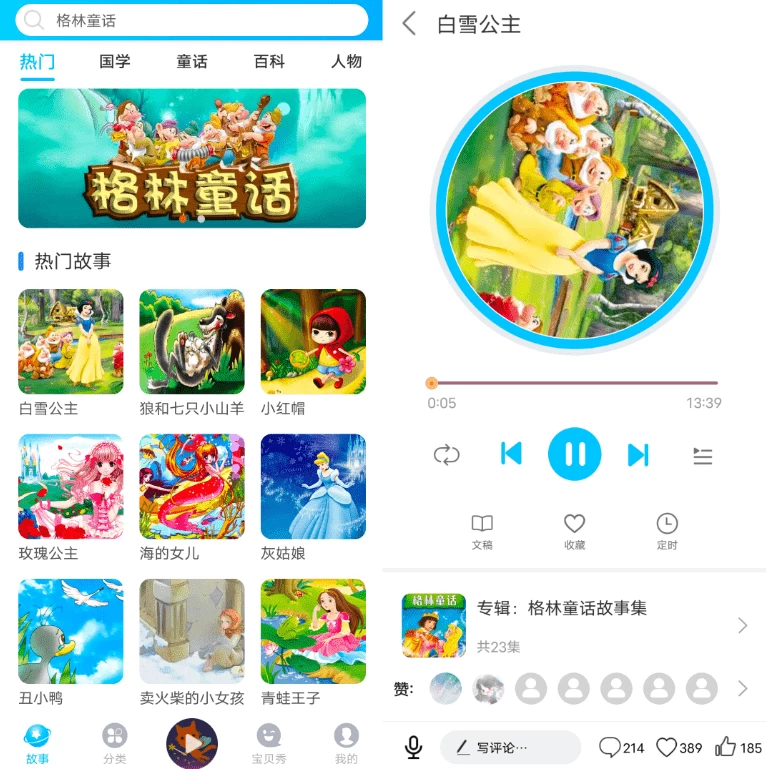Open the 宝贝秀 bottom tab
Viewport: 766px width, 769px height.
[x=268, y=744]
